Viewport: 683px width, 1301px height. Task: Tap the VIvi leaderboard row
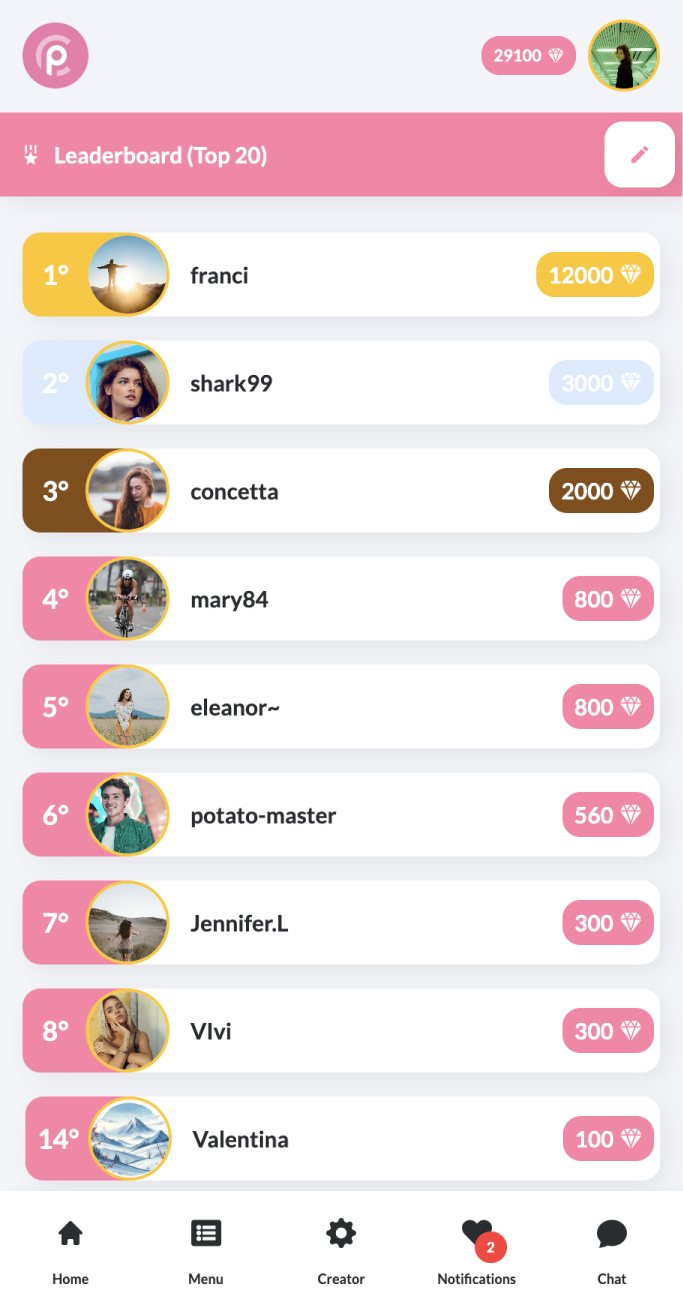coord(341,1031)
